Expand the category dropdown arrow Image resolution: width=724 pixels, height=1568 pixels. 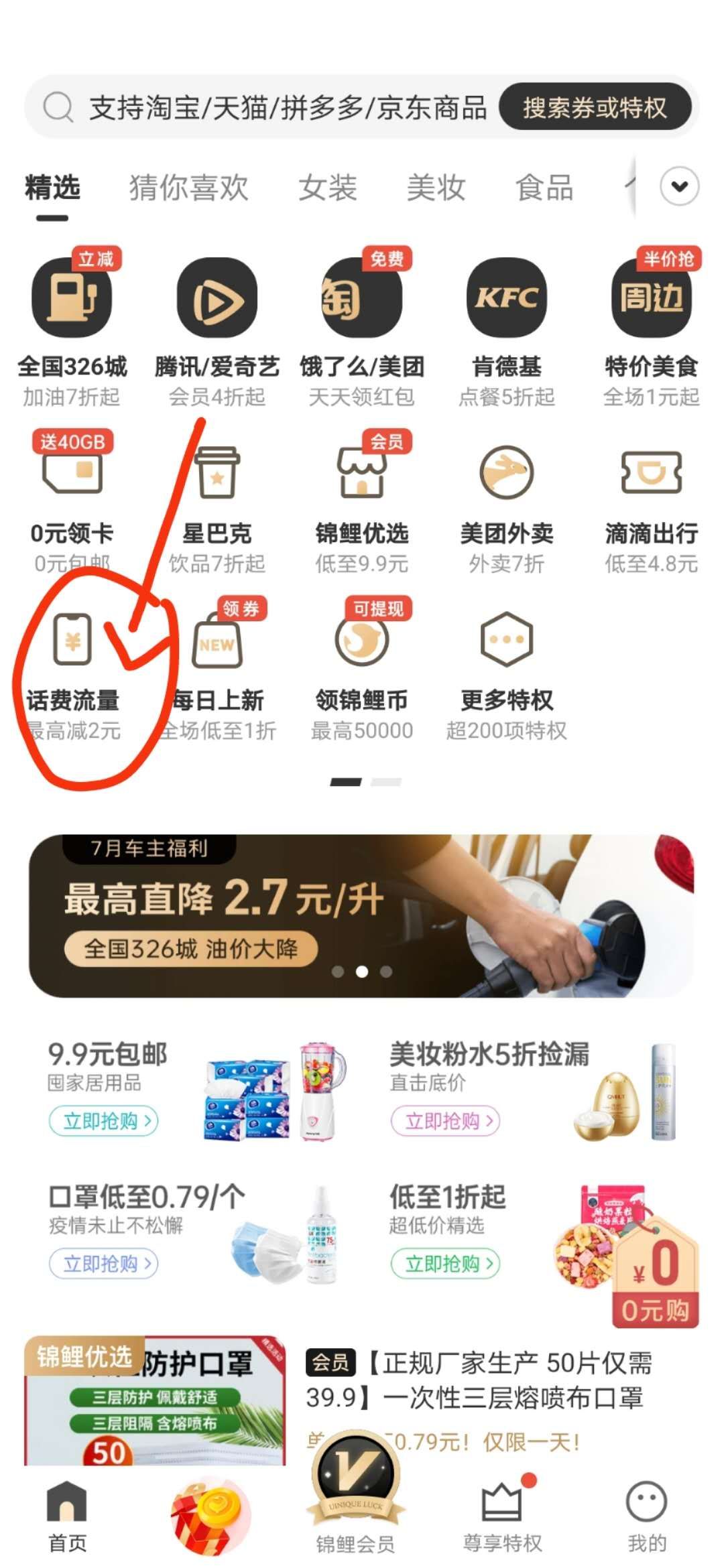coord(679,186)
